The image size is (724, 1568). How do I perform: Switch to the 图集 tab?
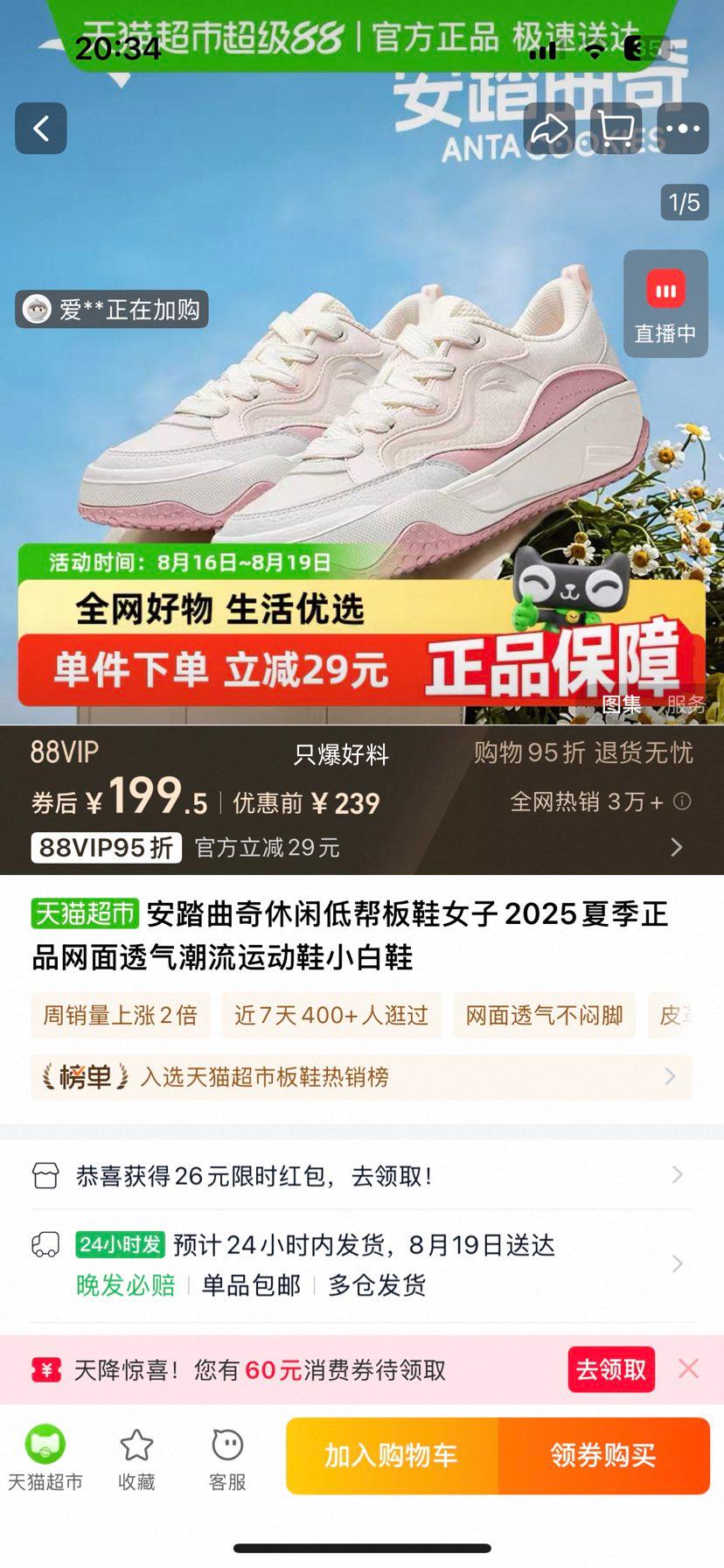coord(621,703)
